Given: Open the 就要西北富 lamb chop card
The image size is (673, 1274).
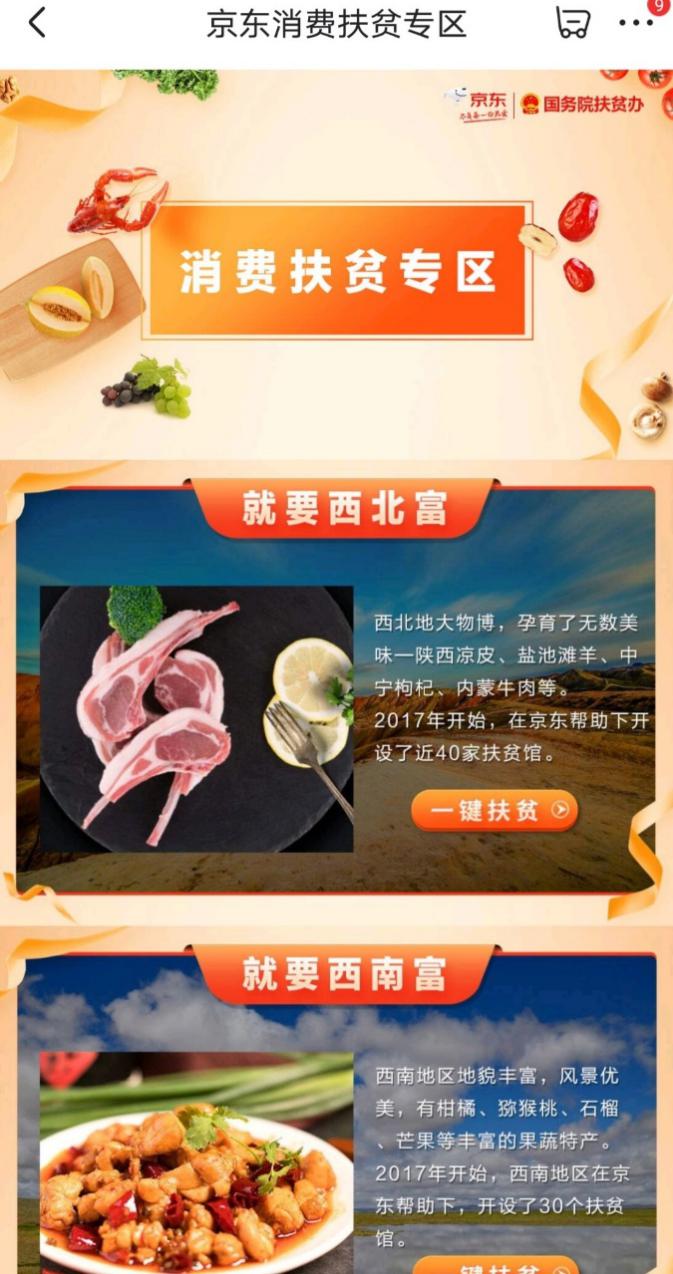Looking at the screenshot, I should click(196, 719).
